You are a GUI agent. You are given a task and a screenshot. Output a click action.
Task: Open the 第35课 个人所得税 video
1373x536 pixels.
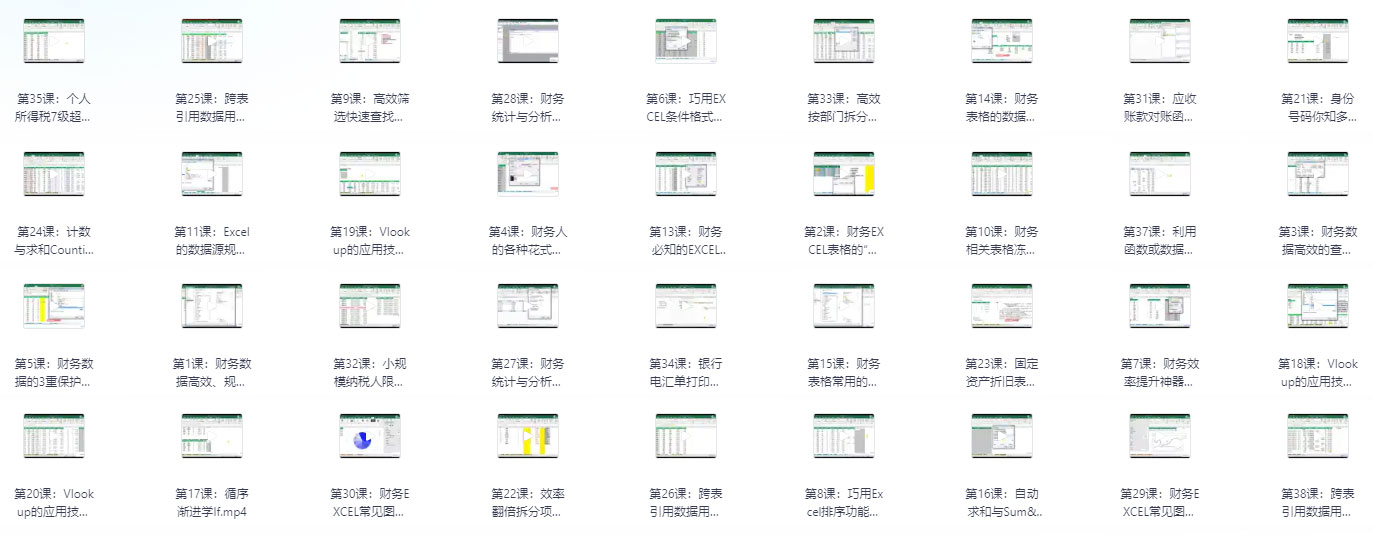pyautogui.click(x=54, y=41)
